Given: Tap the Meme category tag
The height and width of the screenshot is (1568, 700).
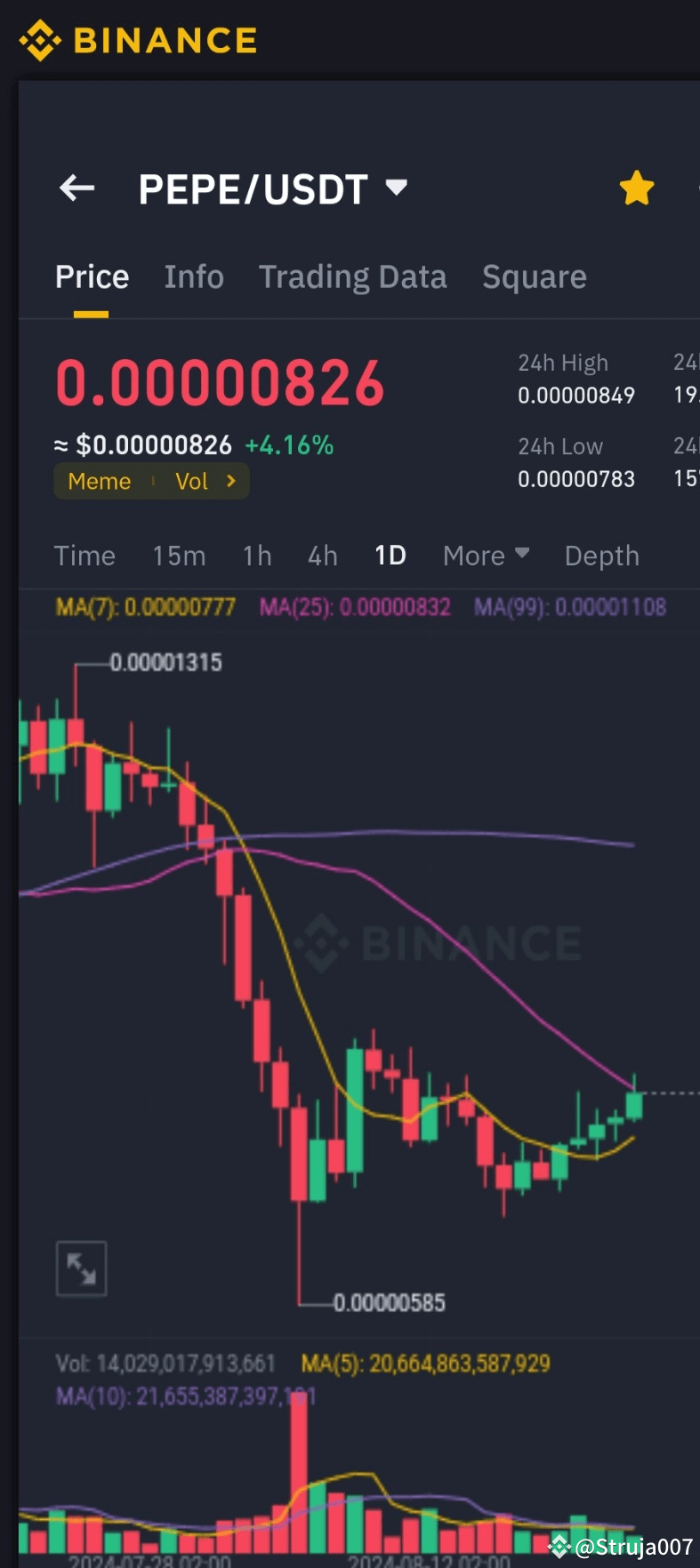Looking at the screenshot, I should coord(100,481).
